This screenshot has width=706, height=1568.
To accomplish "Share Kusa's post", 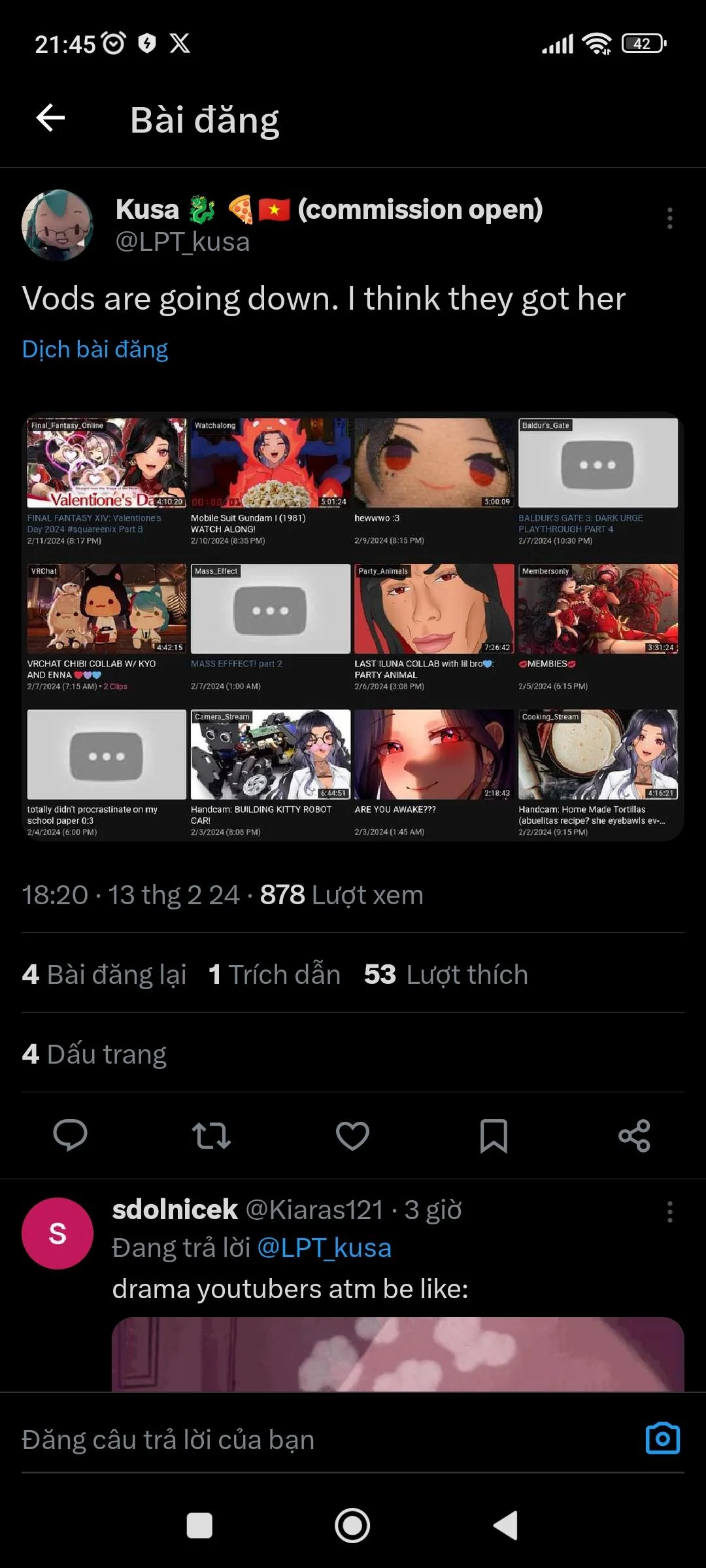I will tap(634, 1135).
